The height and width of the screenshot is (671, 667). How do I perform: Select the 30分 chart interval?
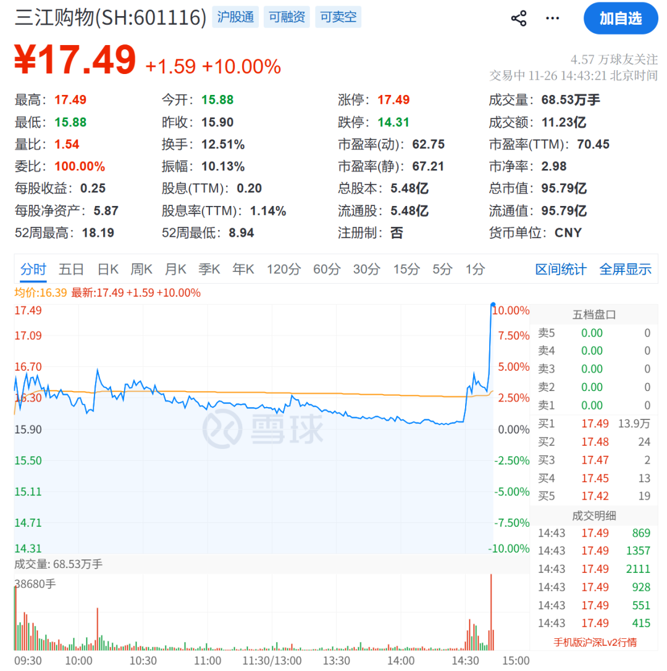click(367, 268)
